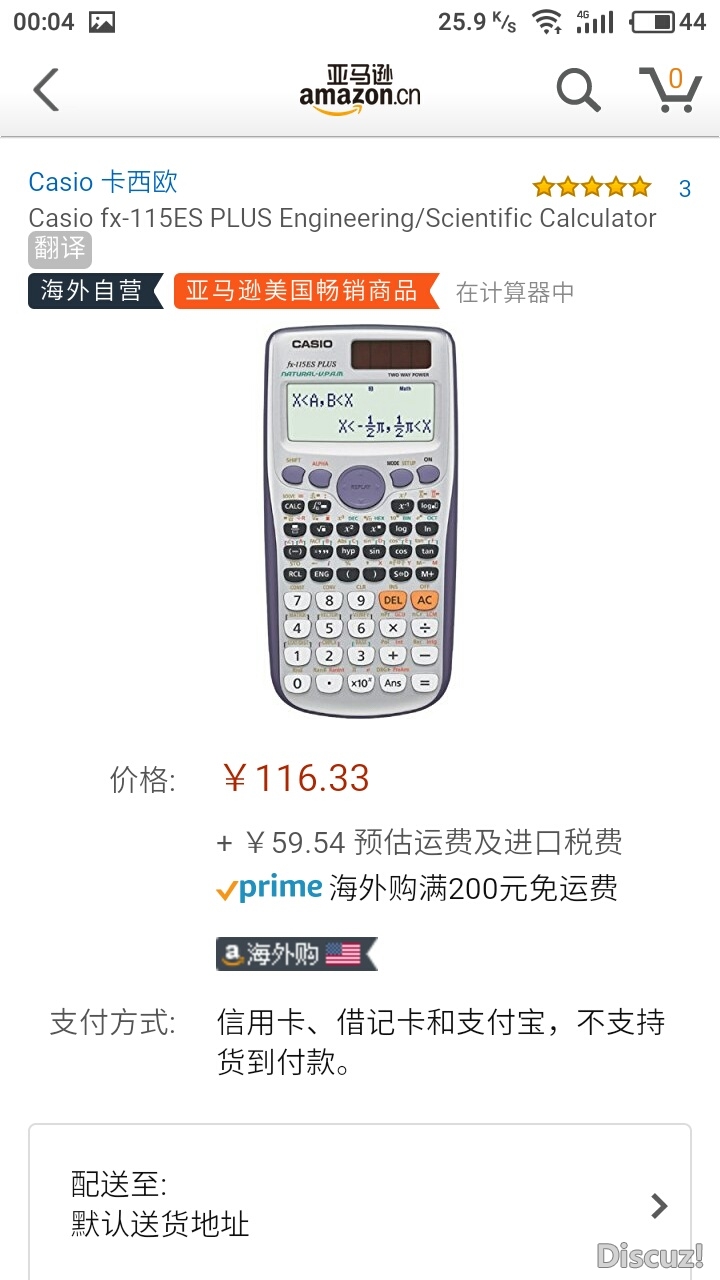Tap the amazon.cn logo to go home
This screenshot has height=1280, width=720.
360,90
